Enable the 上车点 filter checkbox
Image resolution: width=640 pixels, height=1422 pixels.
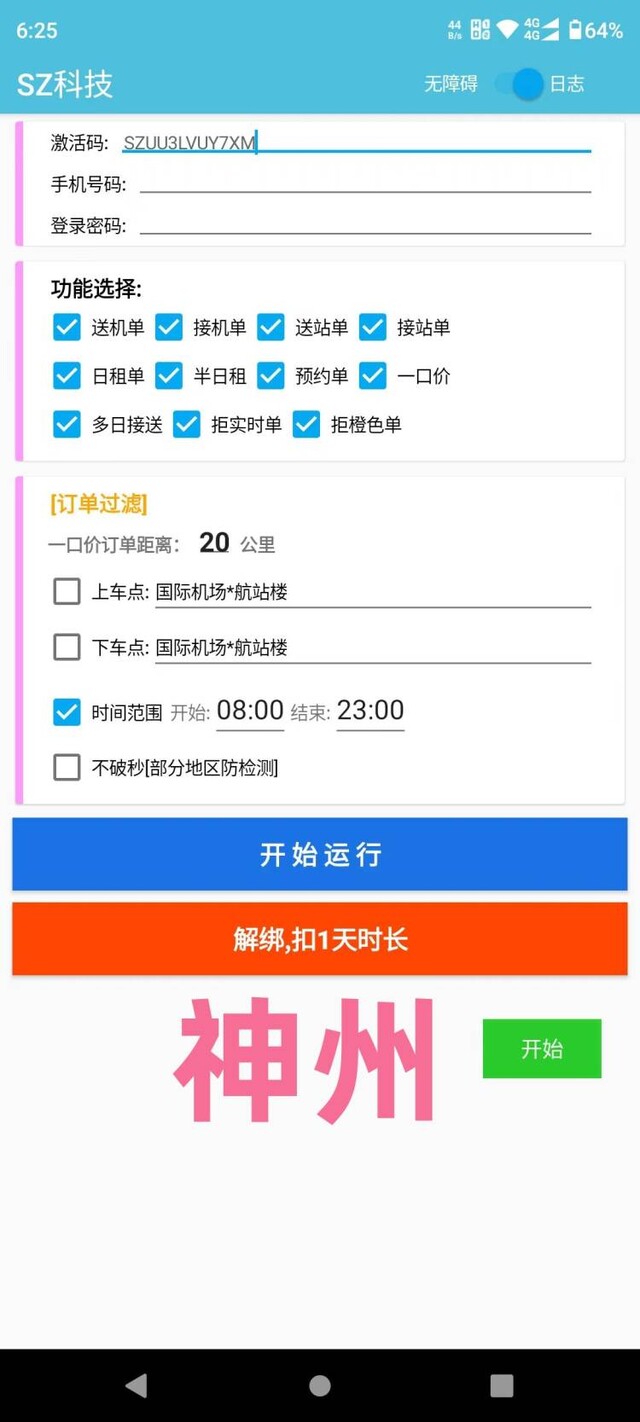click(x=67, y=592)
